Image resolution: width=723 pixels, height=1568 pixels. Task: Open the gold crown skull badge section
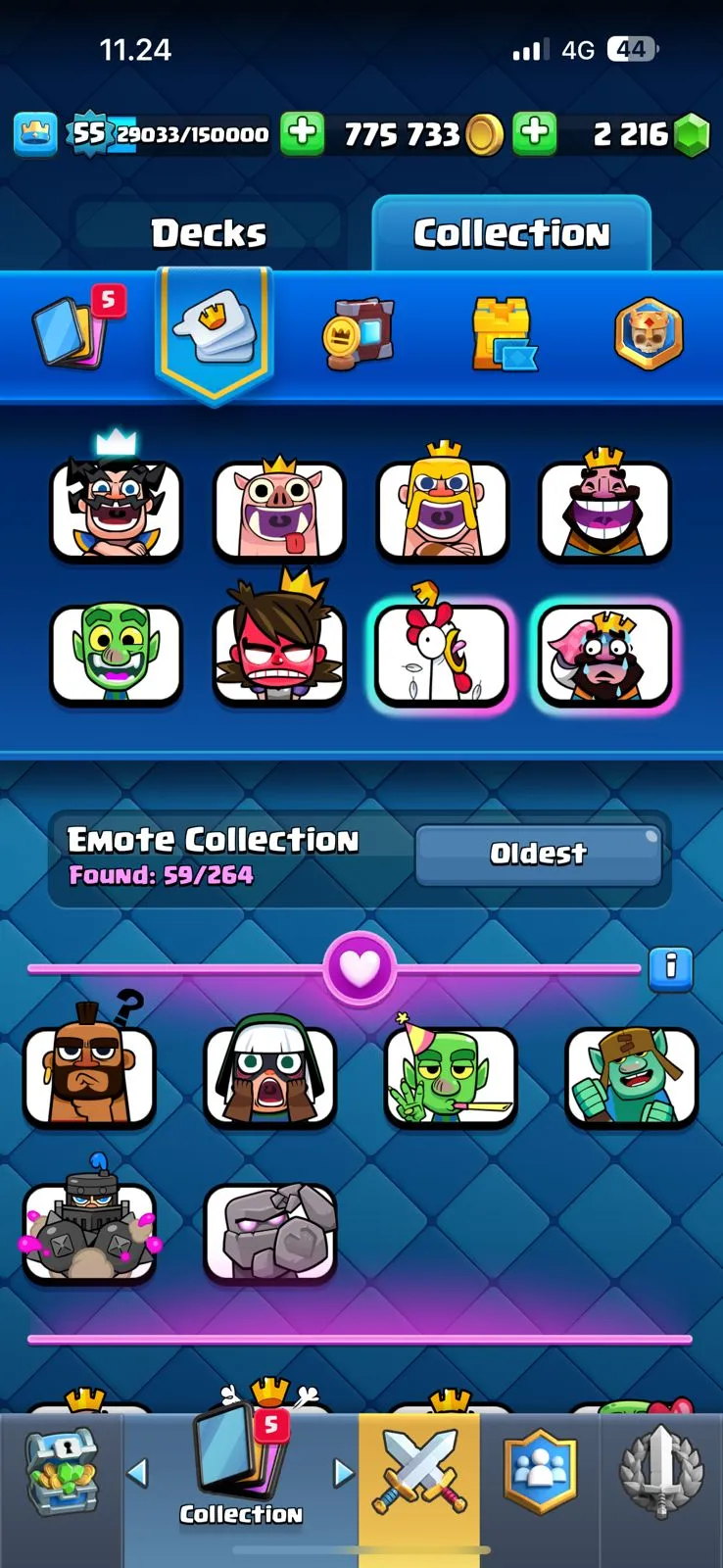[649, 333]
